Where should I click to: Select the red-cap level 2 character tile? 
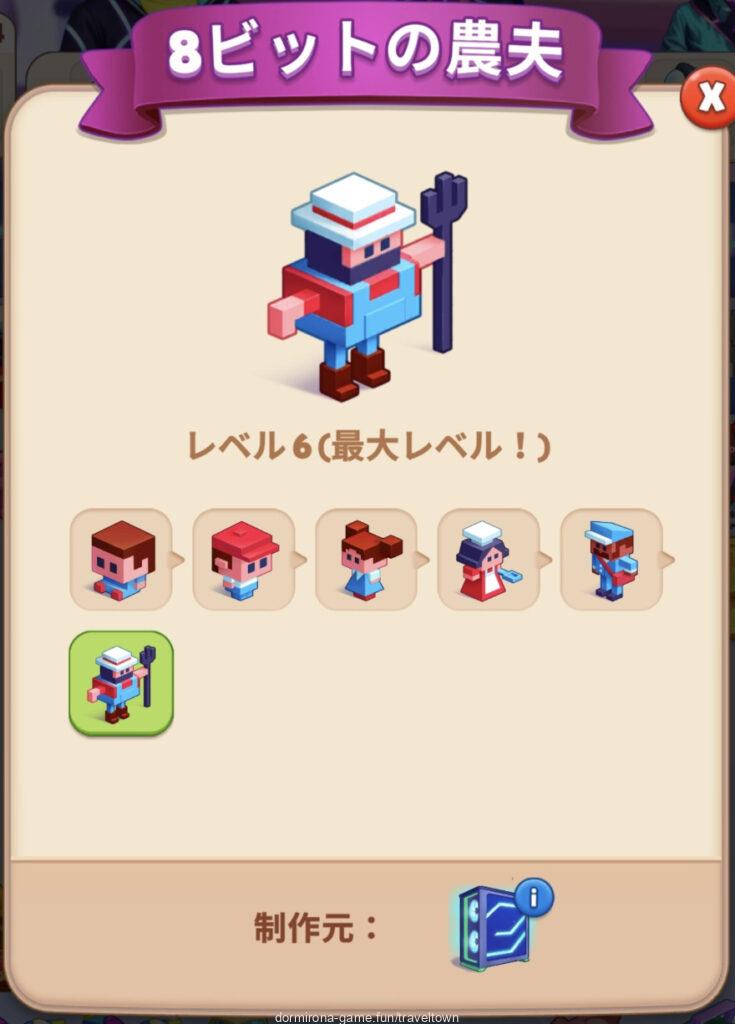[243, 559]
